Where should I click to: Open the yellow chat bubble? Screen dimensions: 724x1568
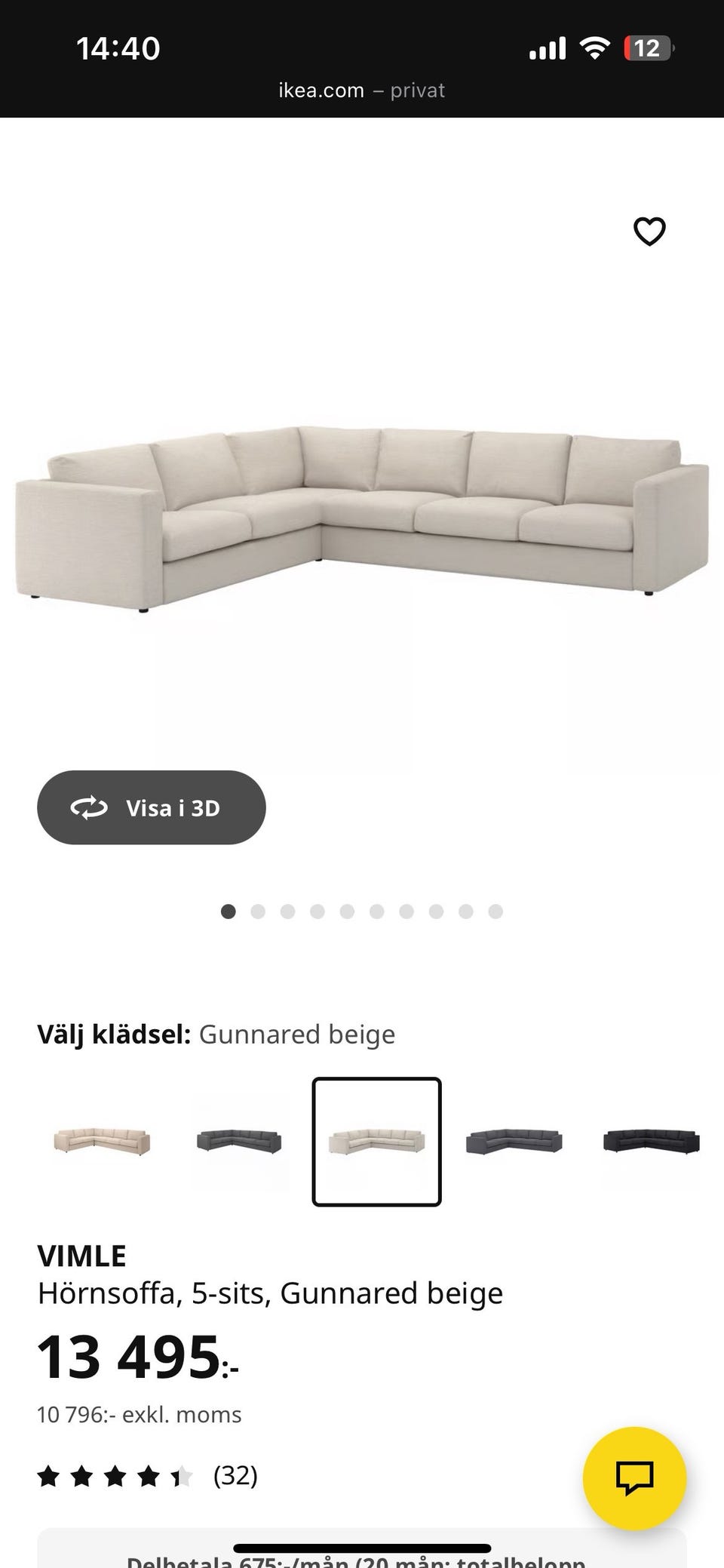pyautogui.click(x=636, y=1475)
